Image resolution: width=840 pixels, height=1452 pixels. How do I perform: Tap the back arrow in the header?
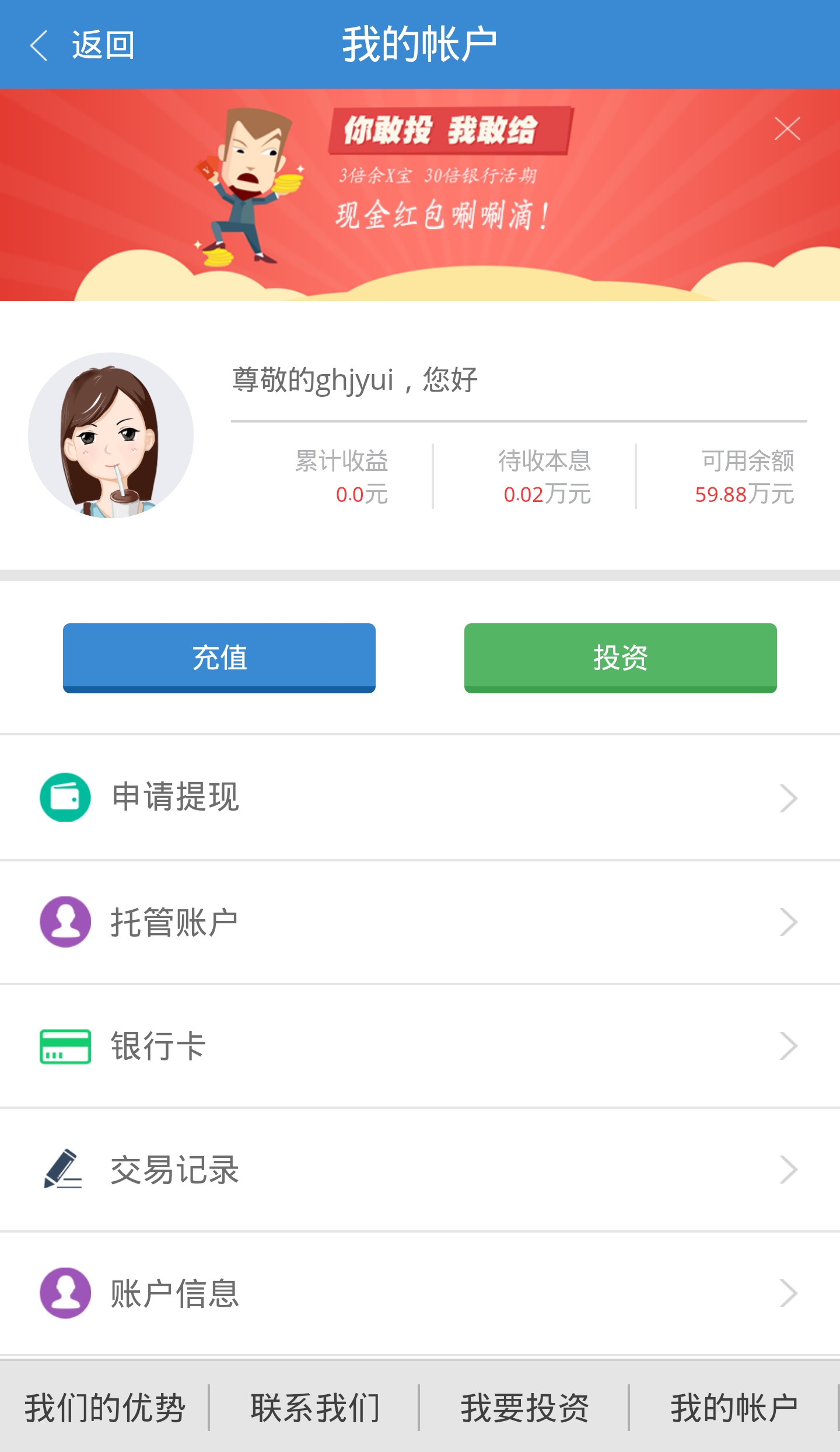[x=40, y=44]
